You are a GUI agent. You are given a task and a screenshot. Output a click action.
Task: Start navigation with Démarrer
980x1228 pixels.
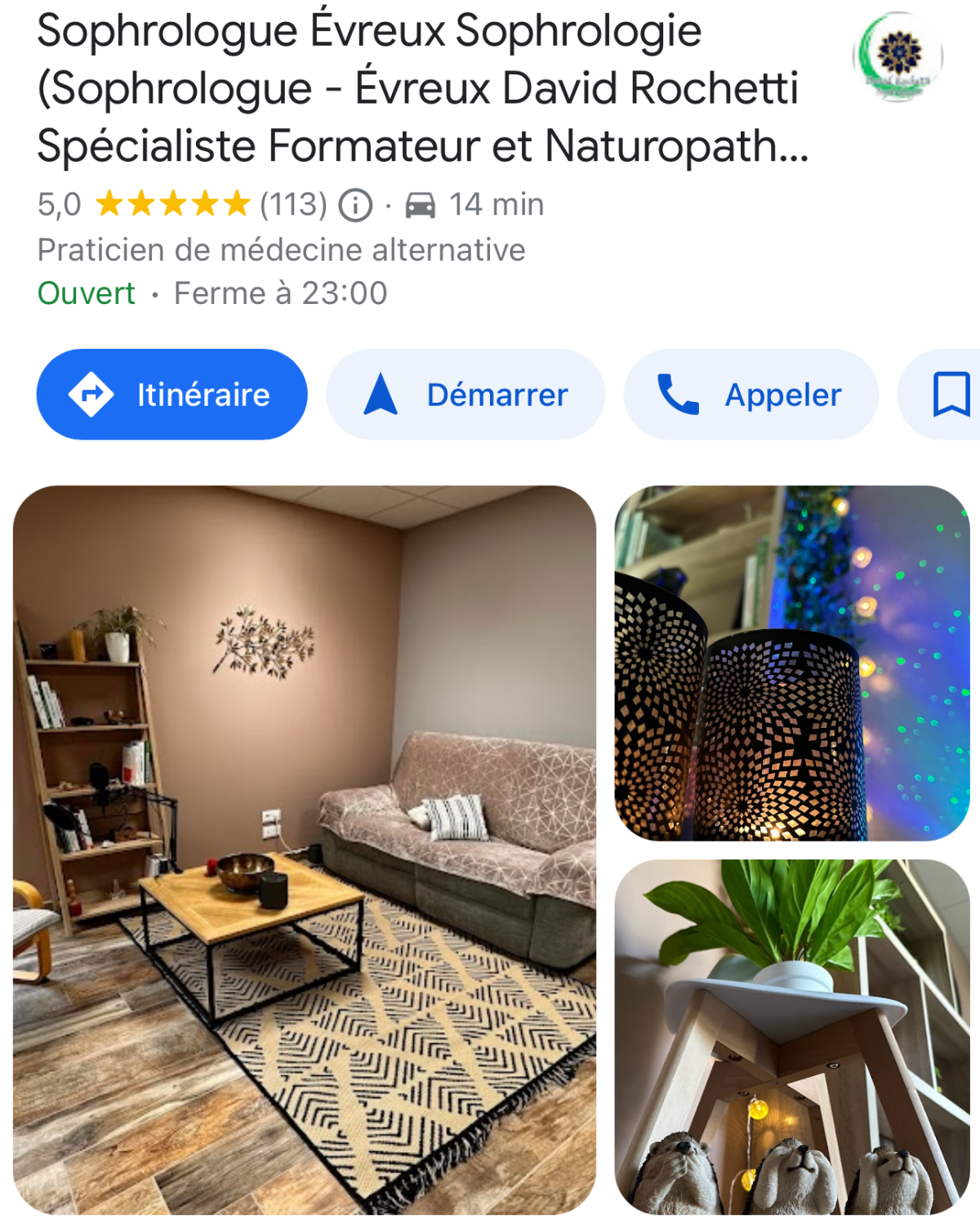point(465,395)
